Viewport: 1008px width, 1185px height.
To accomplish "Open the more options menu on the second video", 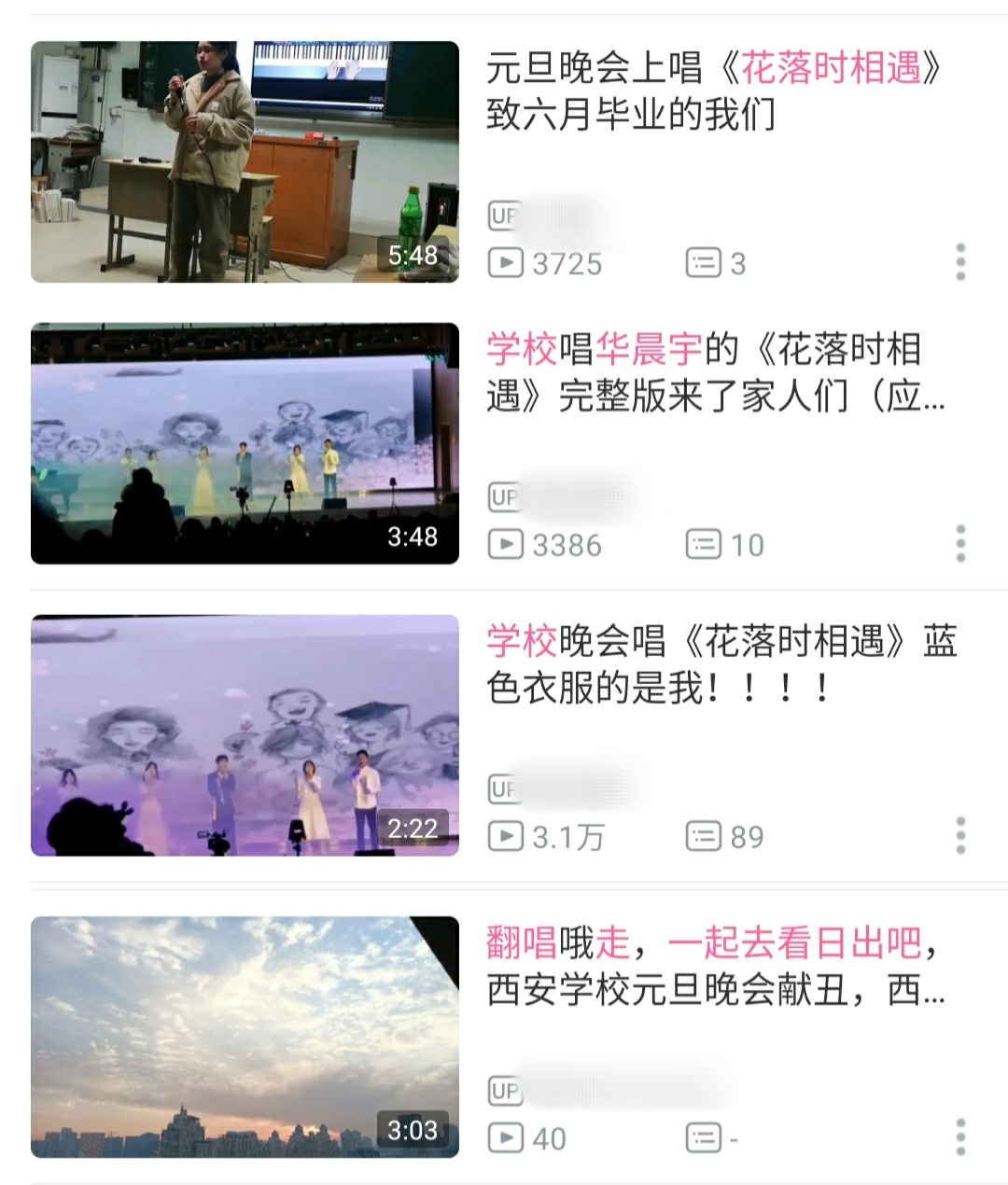I will 960,544.
